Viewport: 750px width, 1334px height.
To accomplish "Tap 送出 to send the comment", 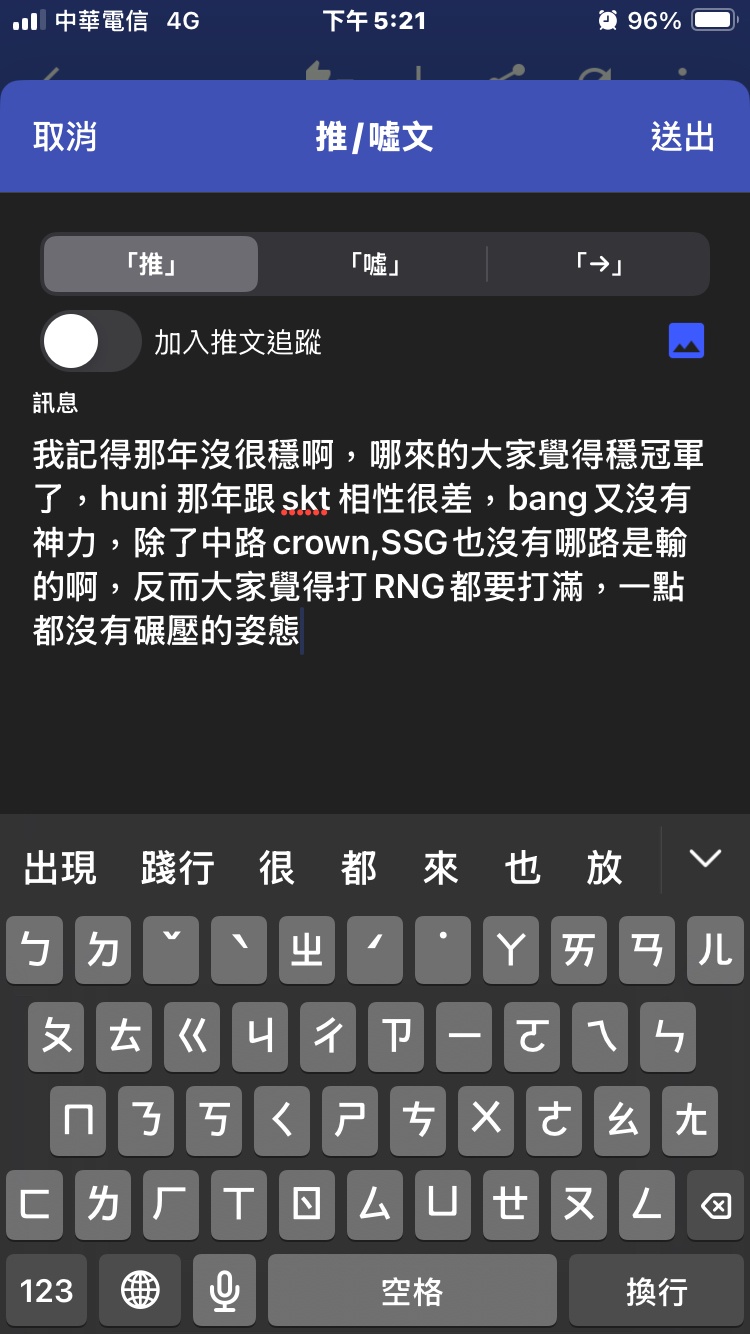I will point(682,137).
